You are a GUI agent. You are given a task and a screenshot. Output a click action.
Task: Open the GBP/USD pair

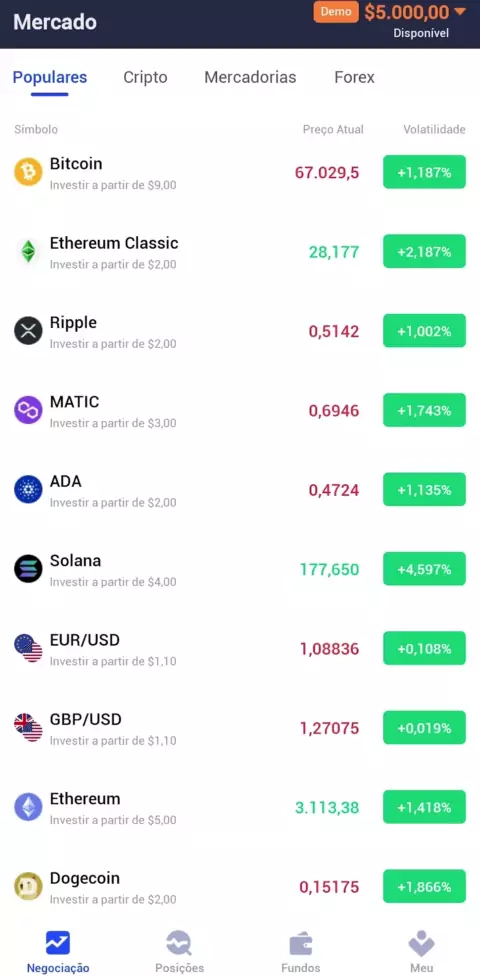point(240,728)
